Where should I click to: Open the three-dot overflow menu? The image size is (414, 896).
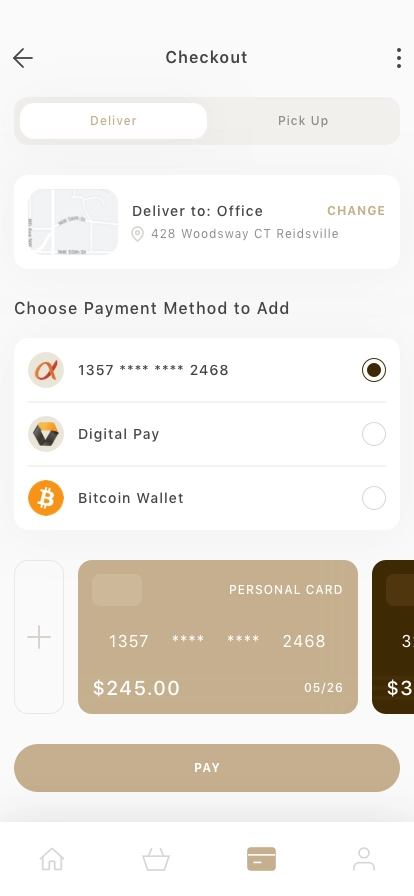point(399,58)
